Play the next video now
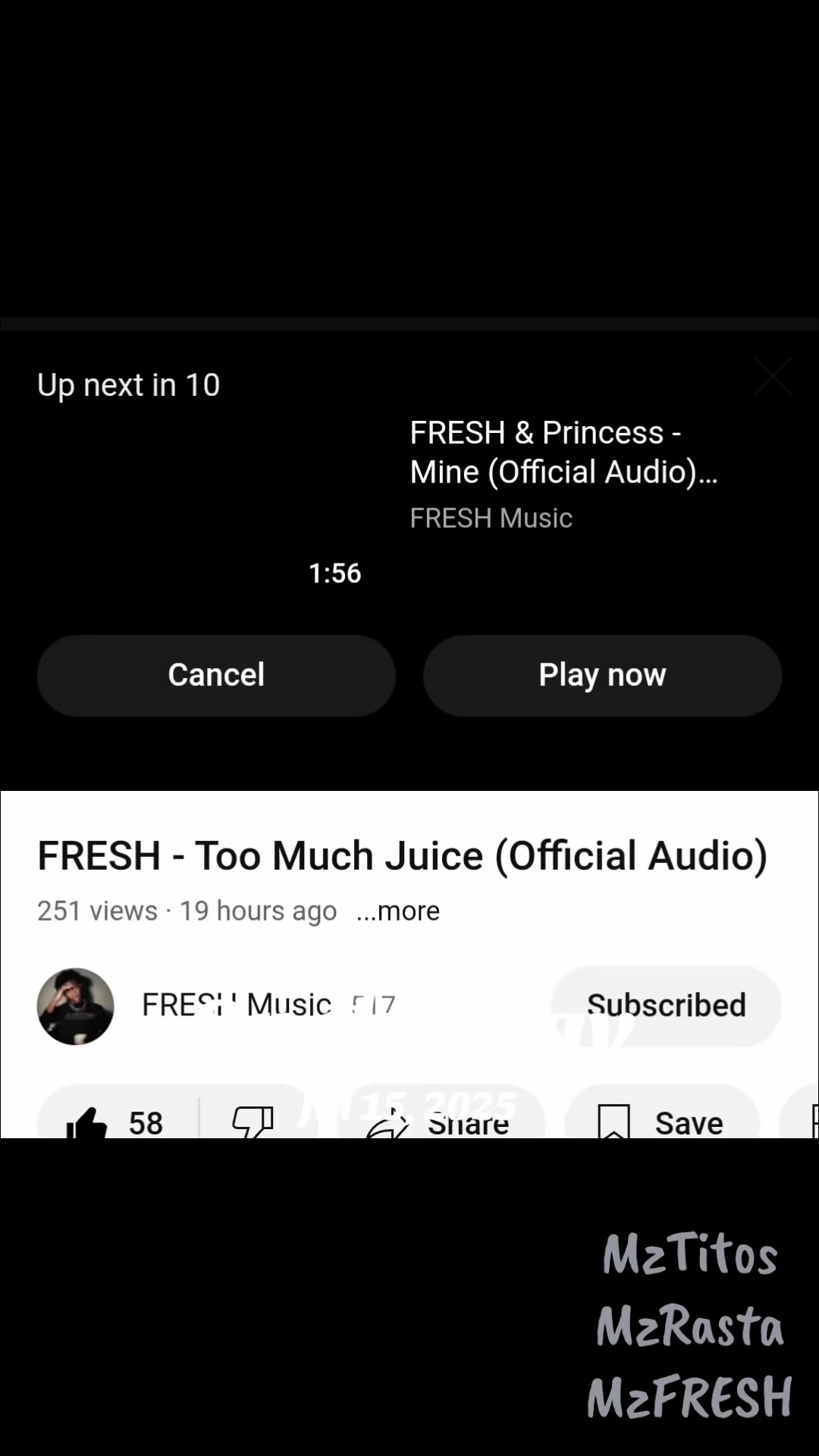The image size is (819, 1456). [602, 675]
